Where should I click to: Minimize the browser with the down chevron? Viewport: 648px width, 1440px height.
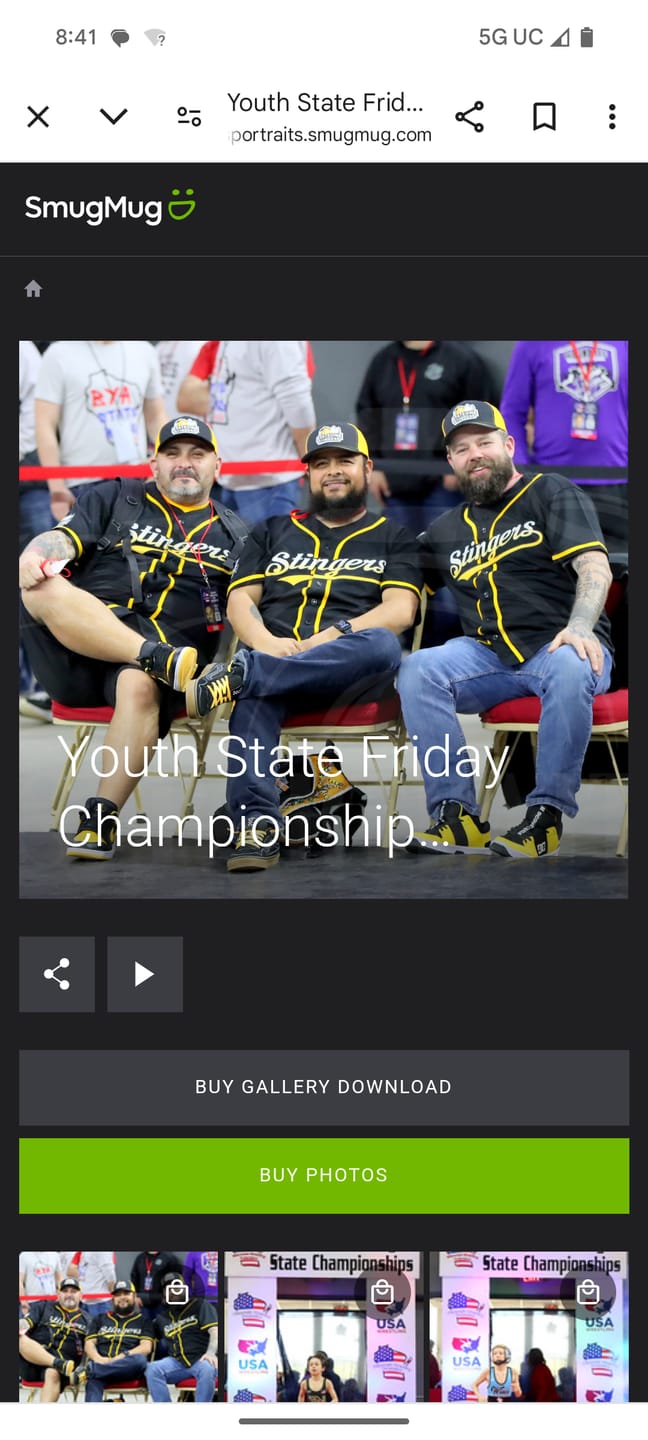(x=114, y=117)
